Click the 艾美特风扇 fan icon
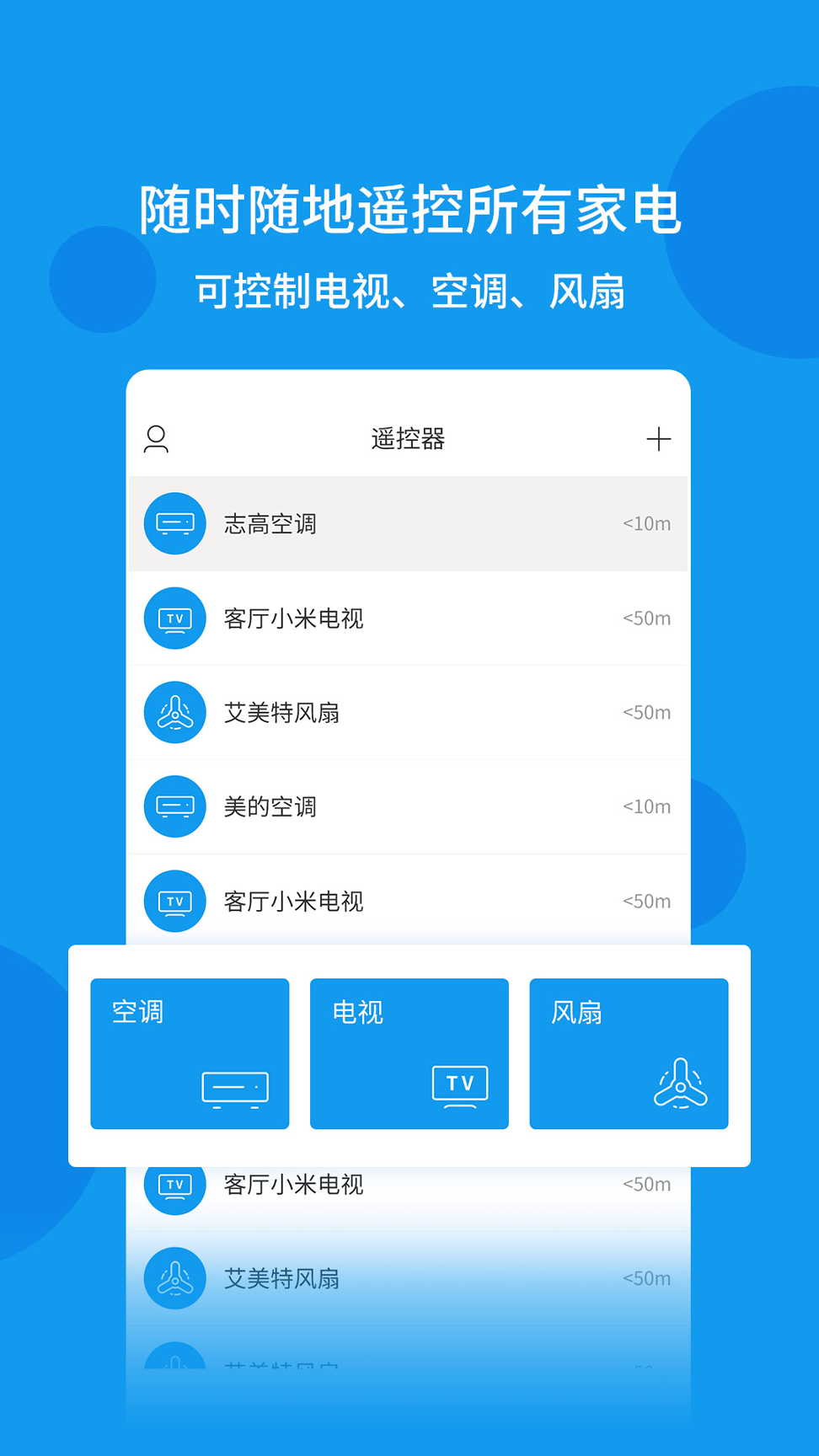819x1456 pixels. 175,712
